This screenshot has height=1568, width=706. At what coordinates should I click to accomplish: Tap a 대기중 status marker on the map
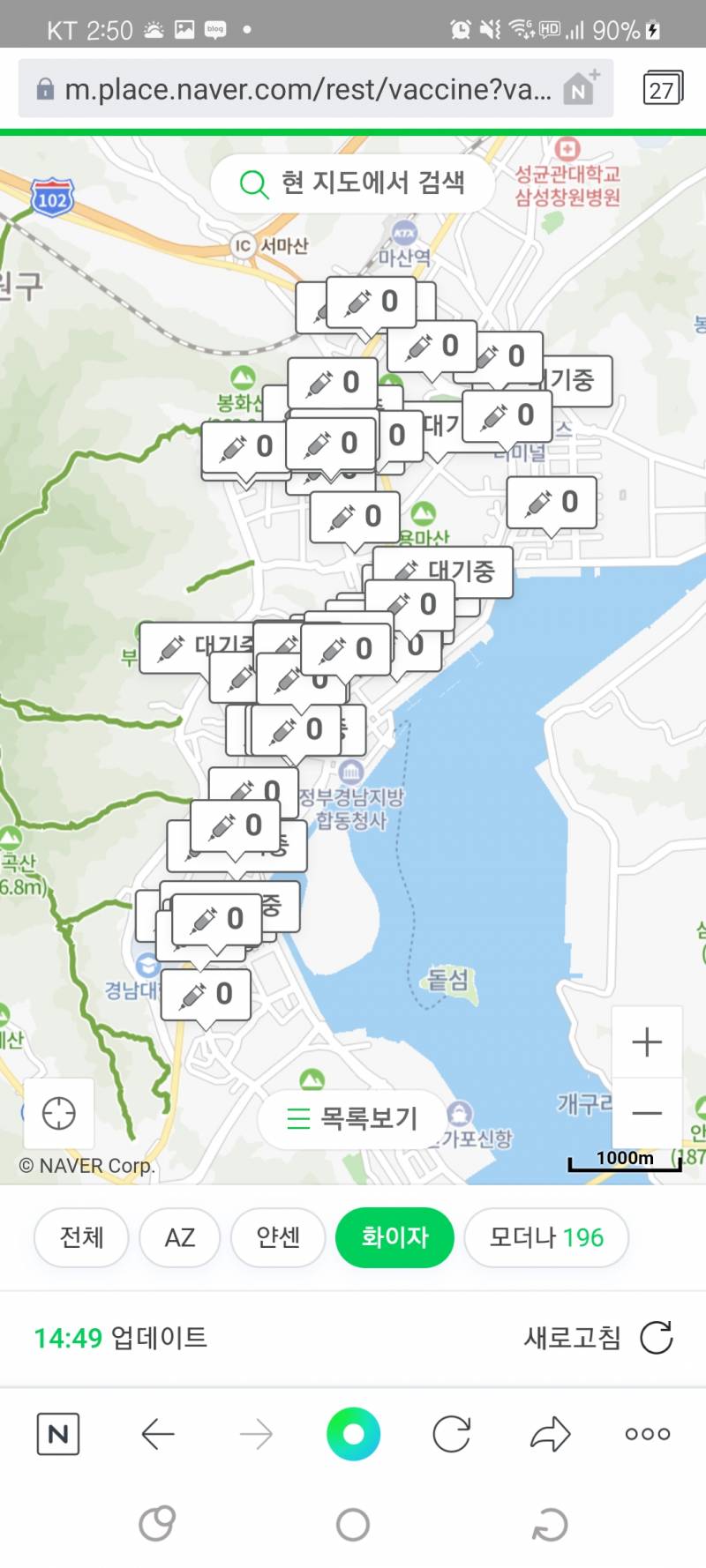pyautogui.click(x=447, y=571)
